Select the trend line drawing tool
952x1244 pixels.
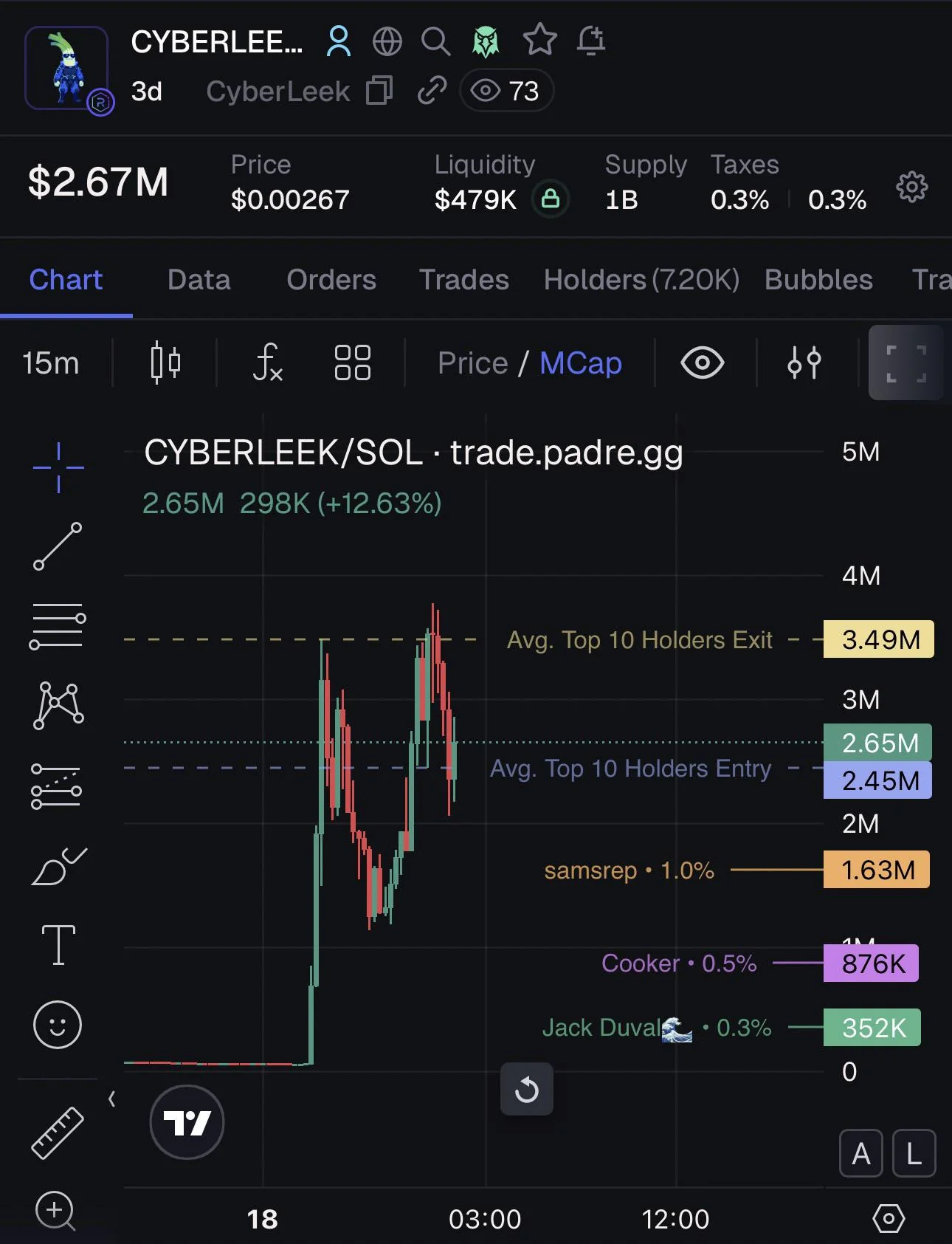[58, 546]
